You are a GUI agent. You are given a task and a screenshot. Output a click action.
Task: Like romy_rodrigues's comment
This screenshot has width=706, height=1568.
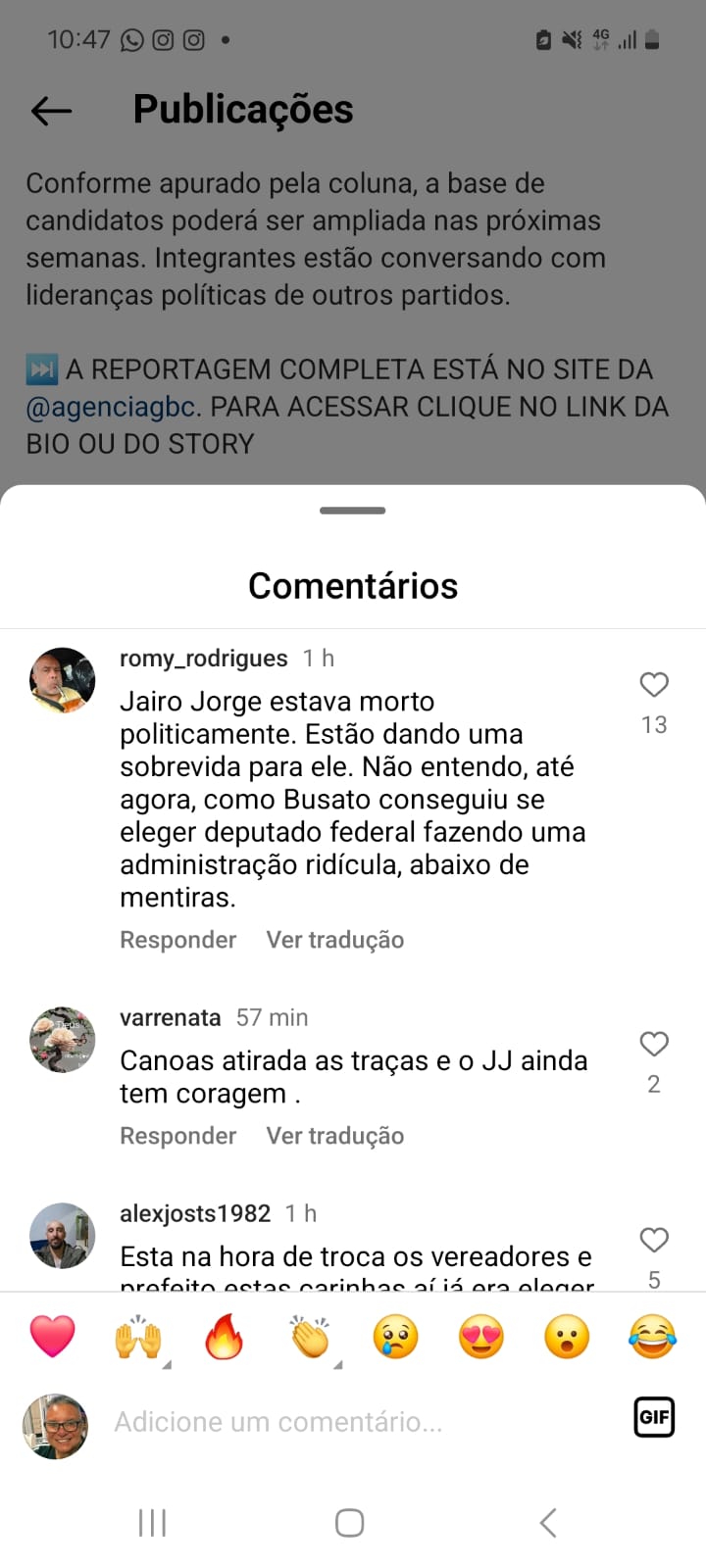pyautogui.click(x=654, y=685)
